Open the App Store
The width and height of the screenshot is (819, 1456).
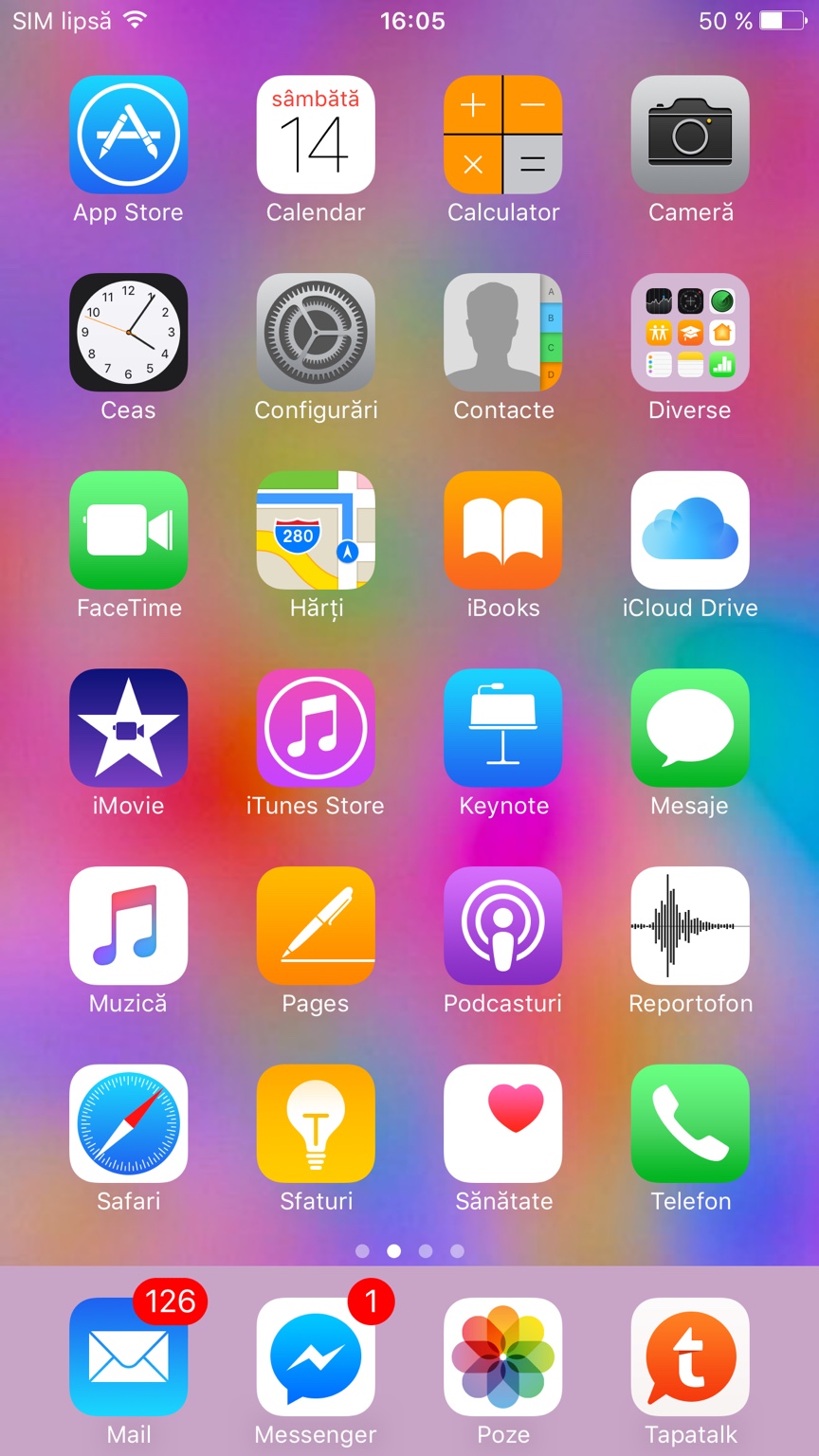[128, 135]
